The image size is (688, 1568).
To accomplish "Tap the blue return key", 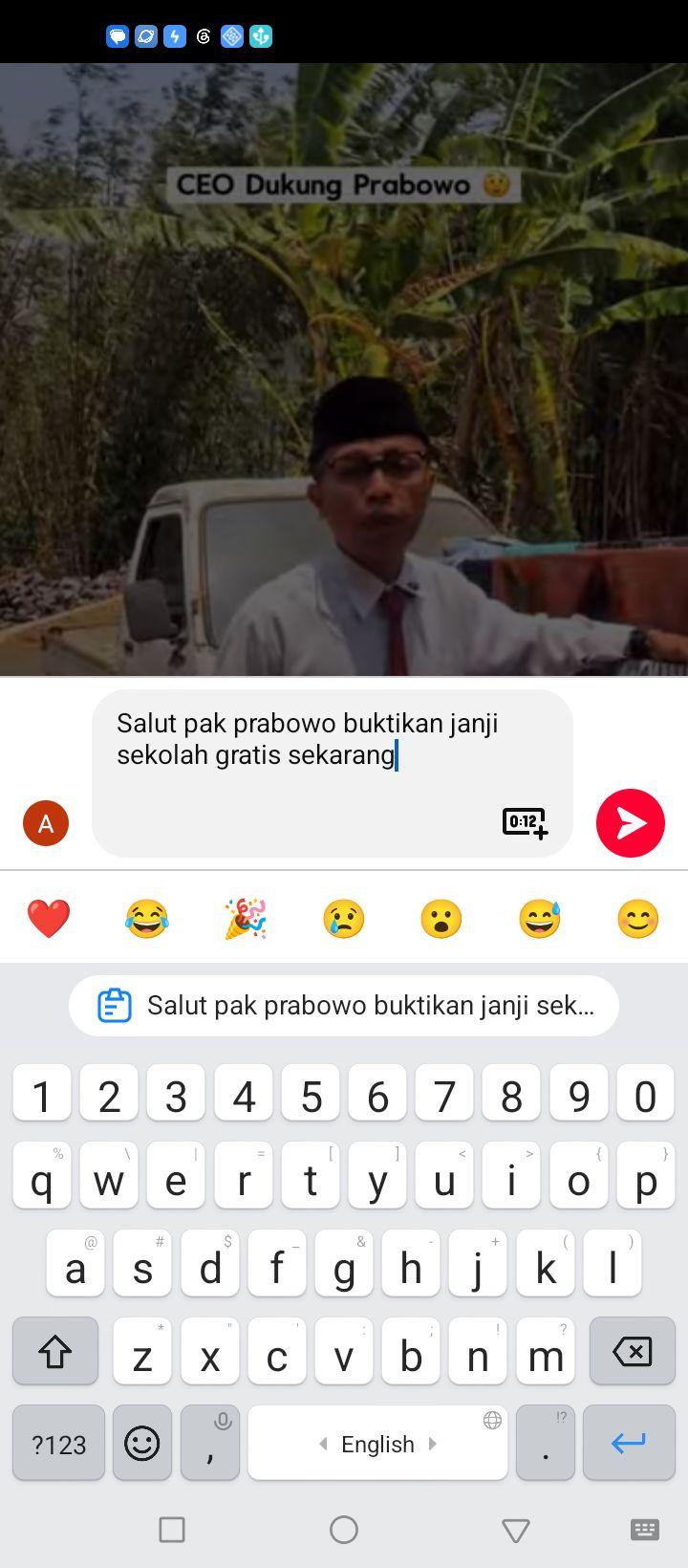I will tap(629, 1443).
